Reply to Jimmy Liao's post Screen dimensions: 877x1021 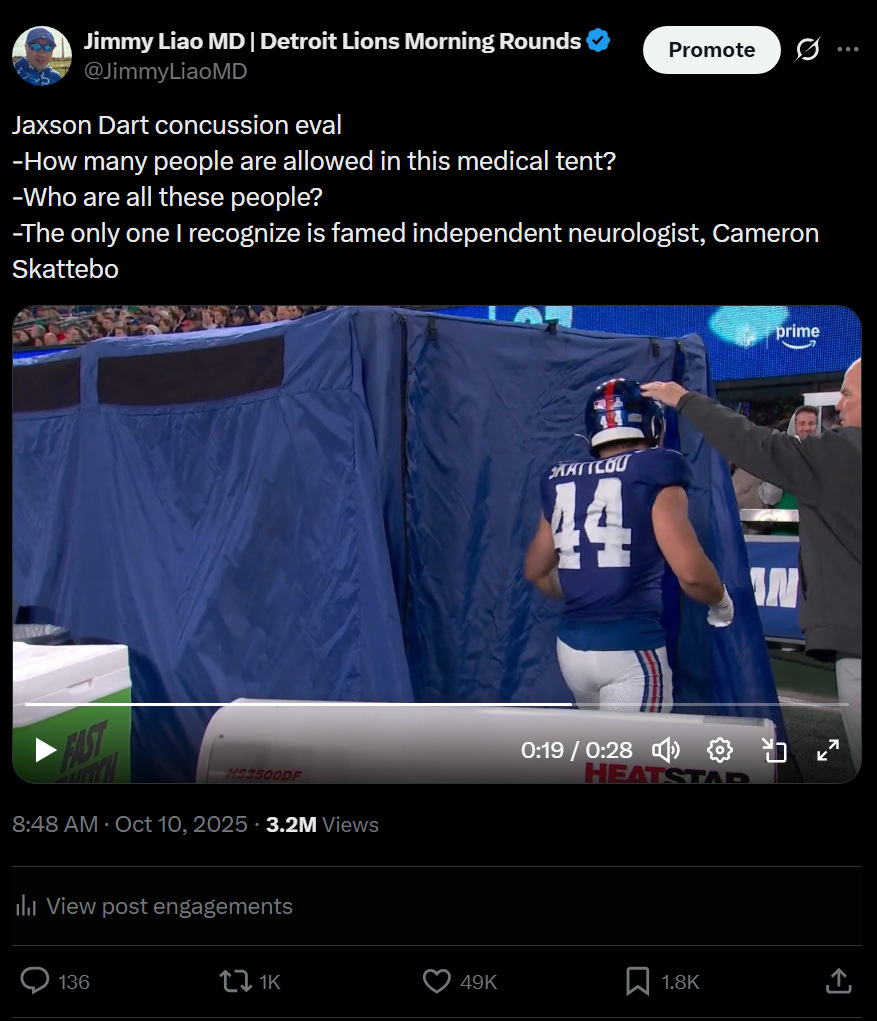35,981
